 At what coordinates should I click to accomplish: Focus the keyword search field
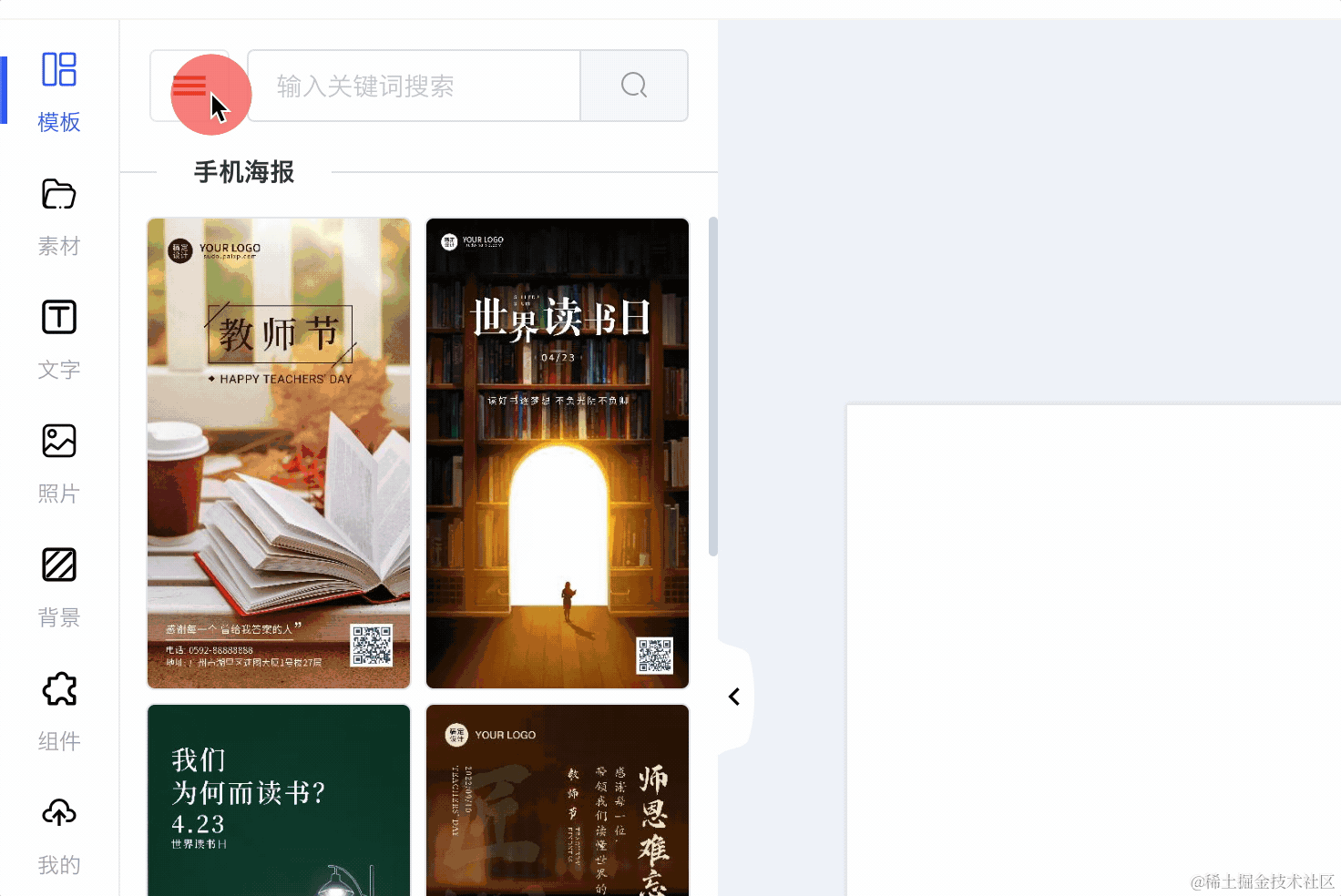click(x=414, y=87)
